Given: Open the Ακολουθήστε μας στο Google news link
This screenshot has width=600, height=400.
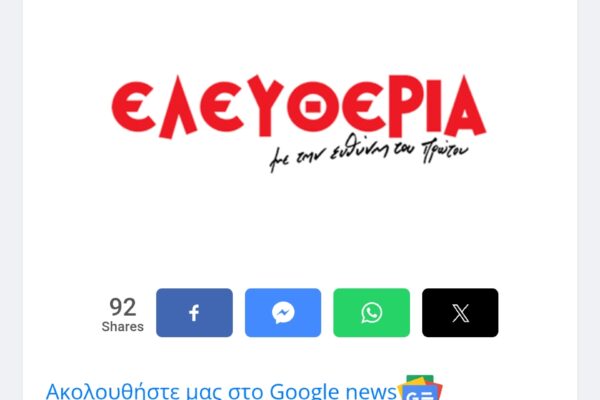Looking at the screenshot, I should [x=221, y=390].
